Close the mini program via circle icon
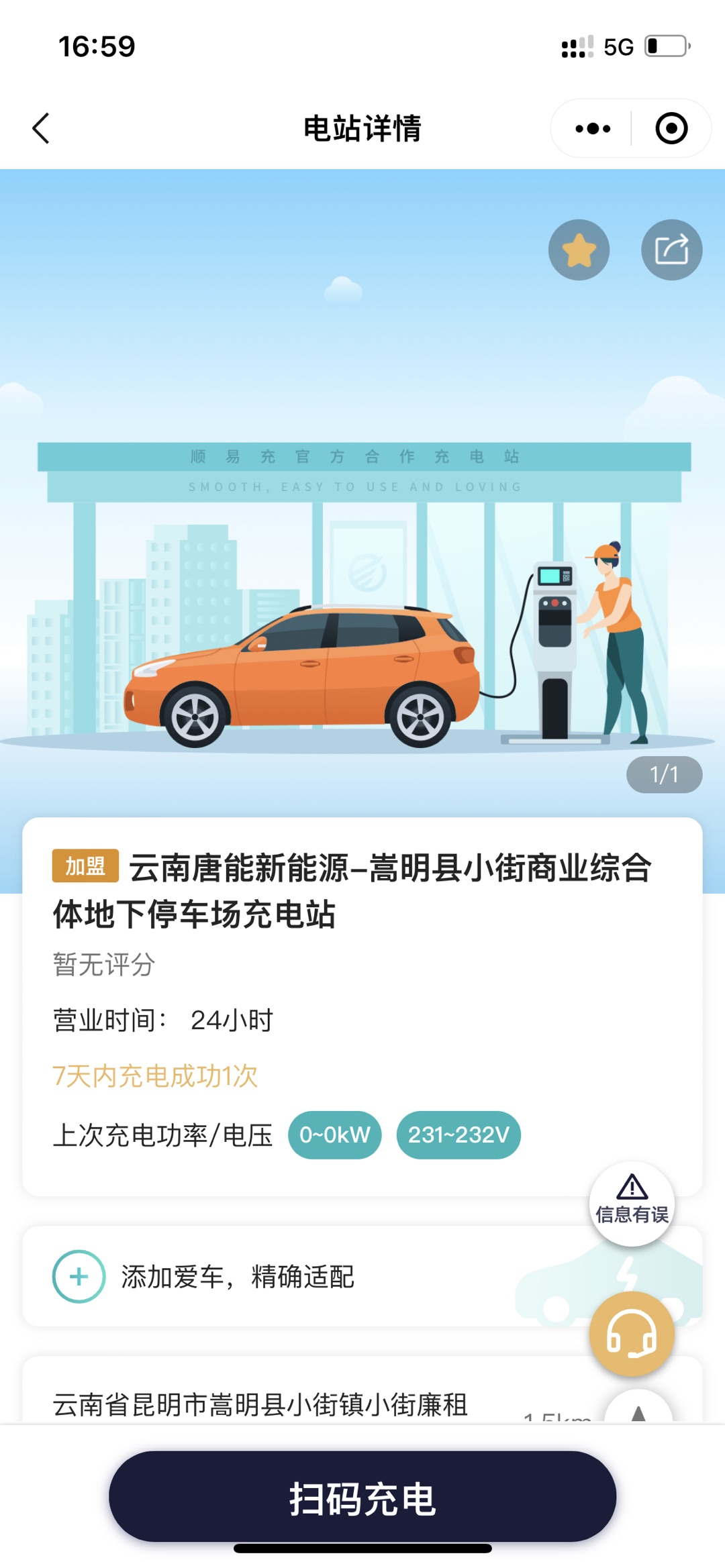Image resolution: width=725 pixels, height=1568 pixels. coord(671,128)
